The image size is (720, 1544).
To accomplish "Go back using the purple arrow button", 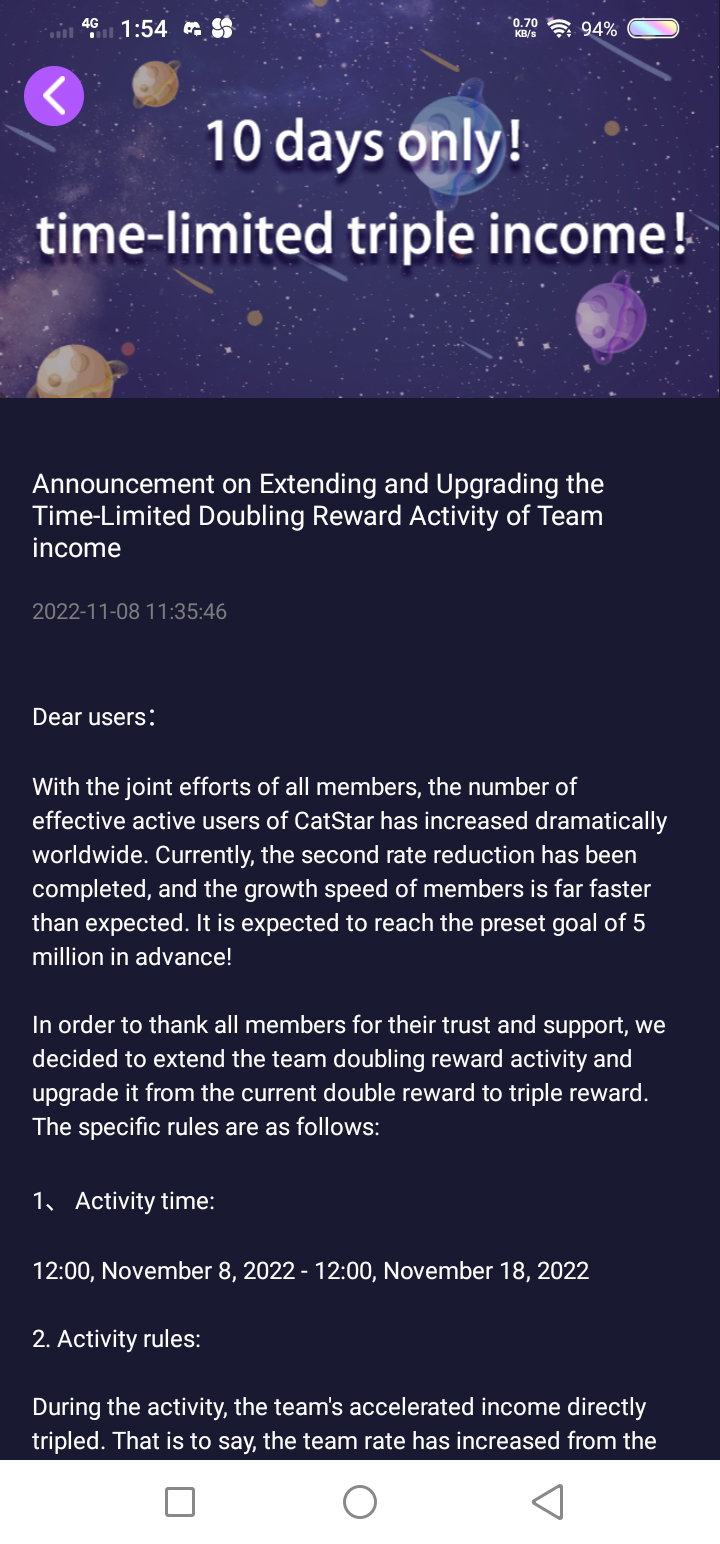I will pyautogui.click(x=54, y=96).
